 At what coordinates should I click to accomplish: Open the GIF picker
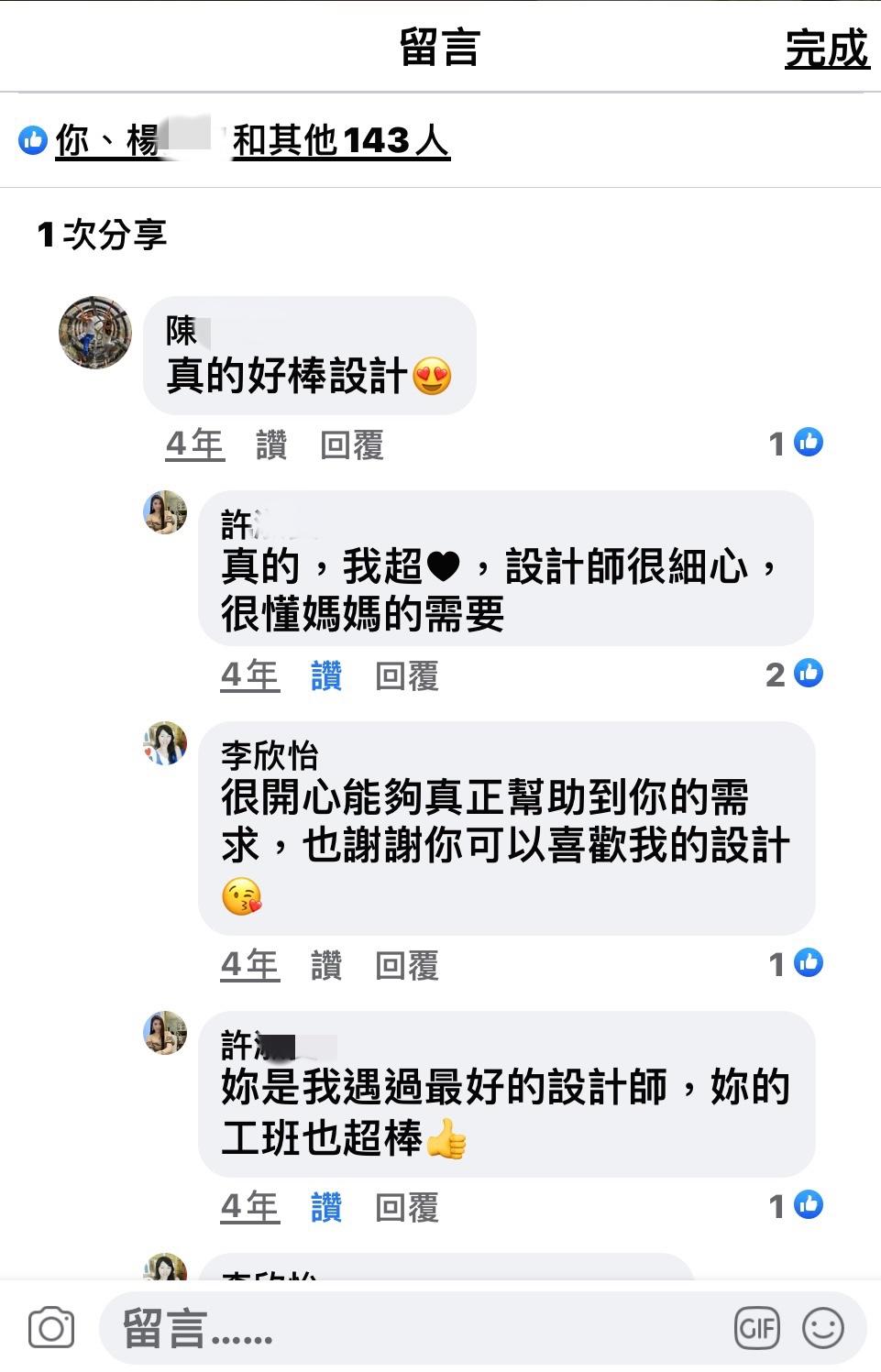[x=756, y=1328]
